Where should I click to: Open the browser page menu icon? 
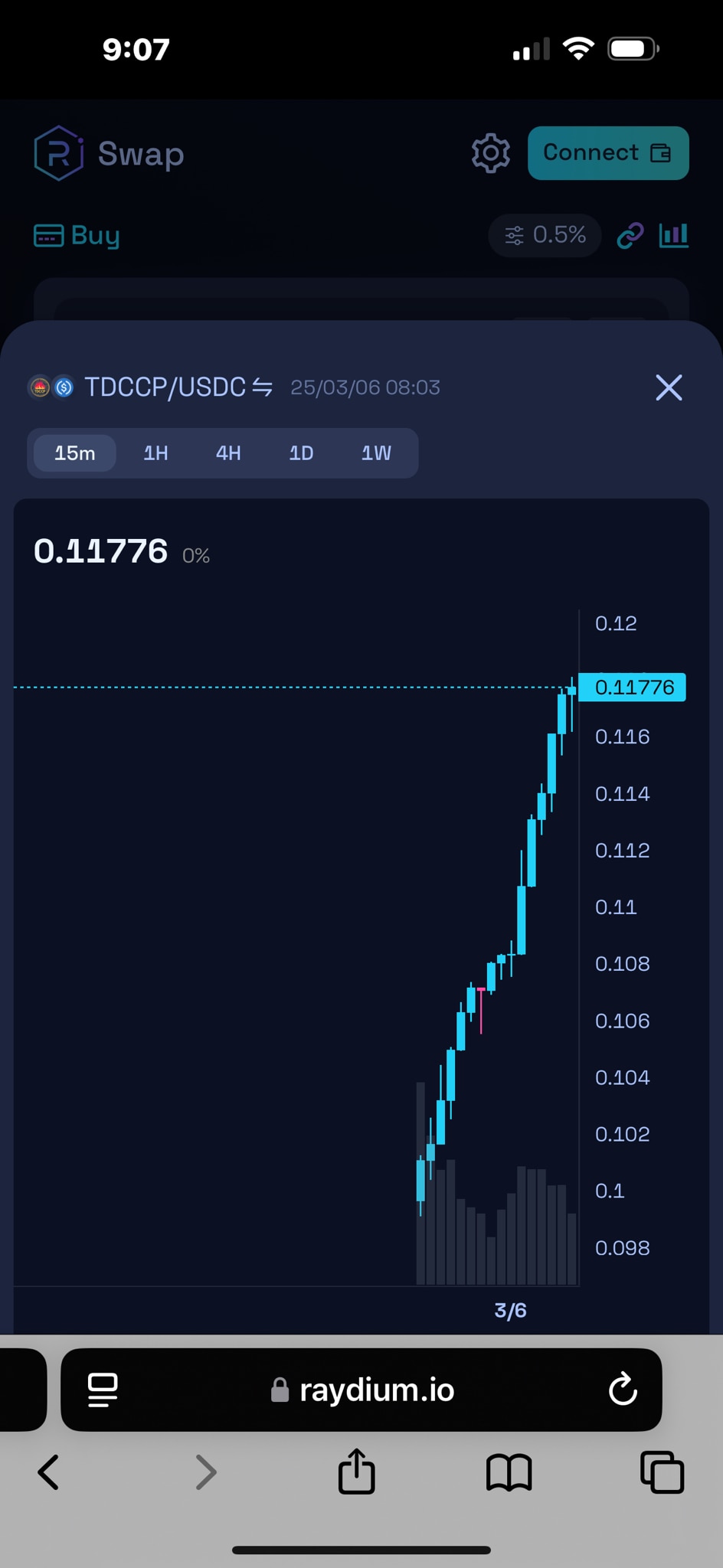(103, 1390)
